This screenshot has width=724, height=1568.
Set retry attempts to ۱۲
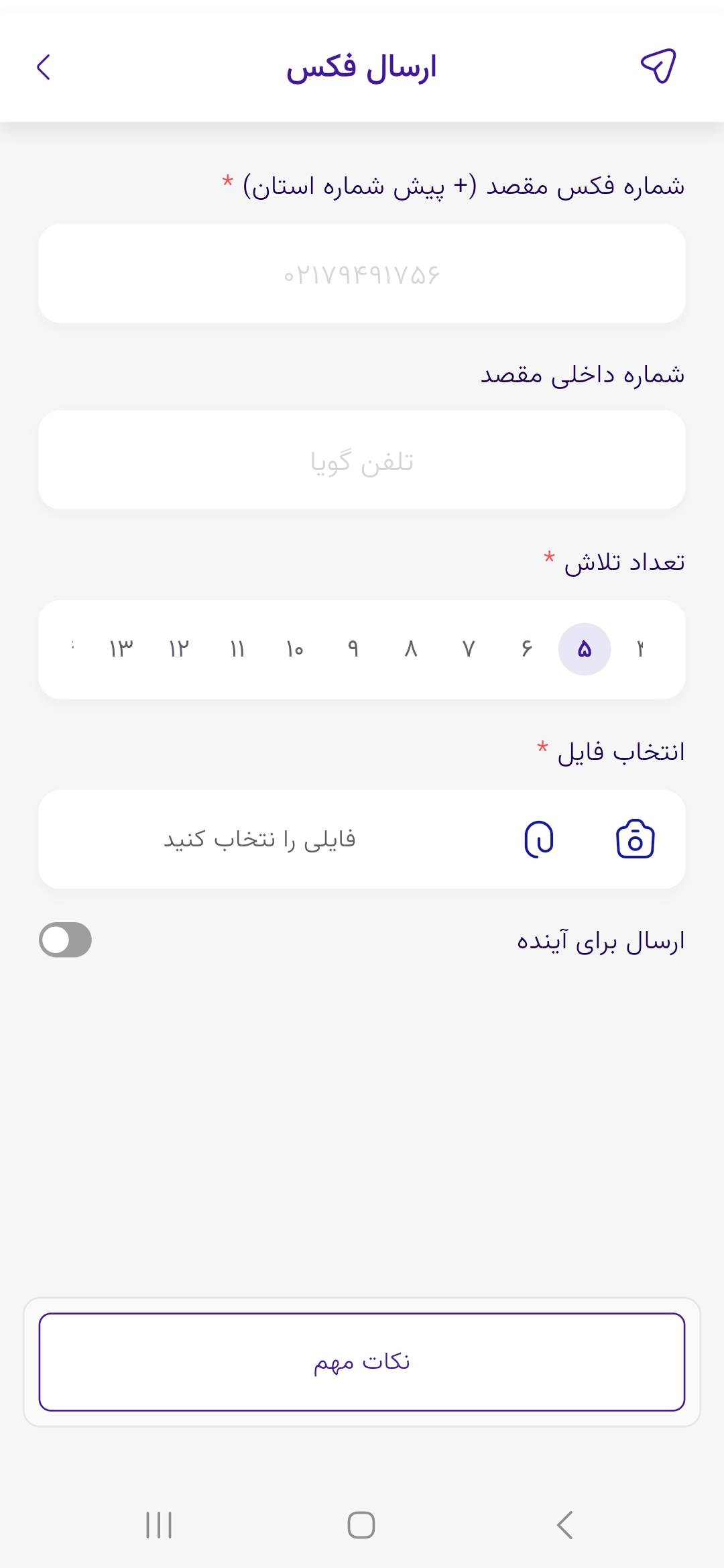click(x=179, y=649)
